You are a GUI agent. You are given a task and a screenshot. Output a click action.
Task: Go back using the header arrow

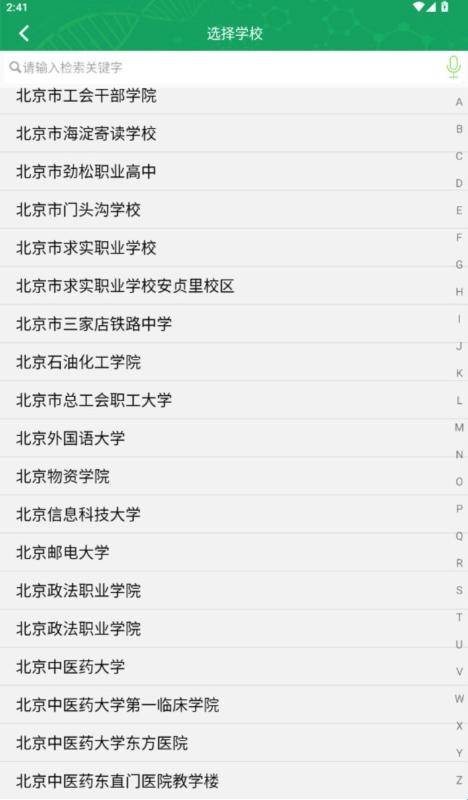pyautogui.click(x=24, y=34)
